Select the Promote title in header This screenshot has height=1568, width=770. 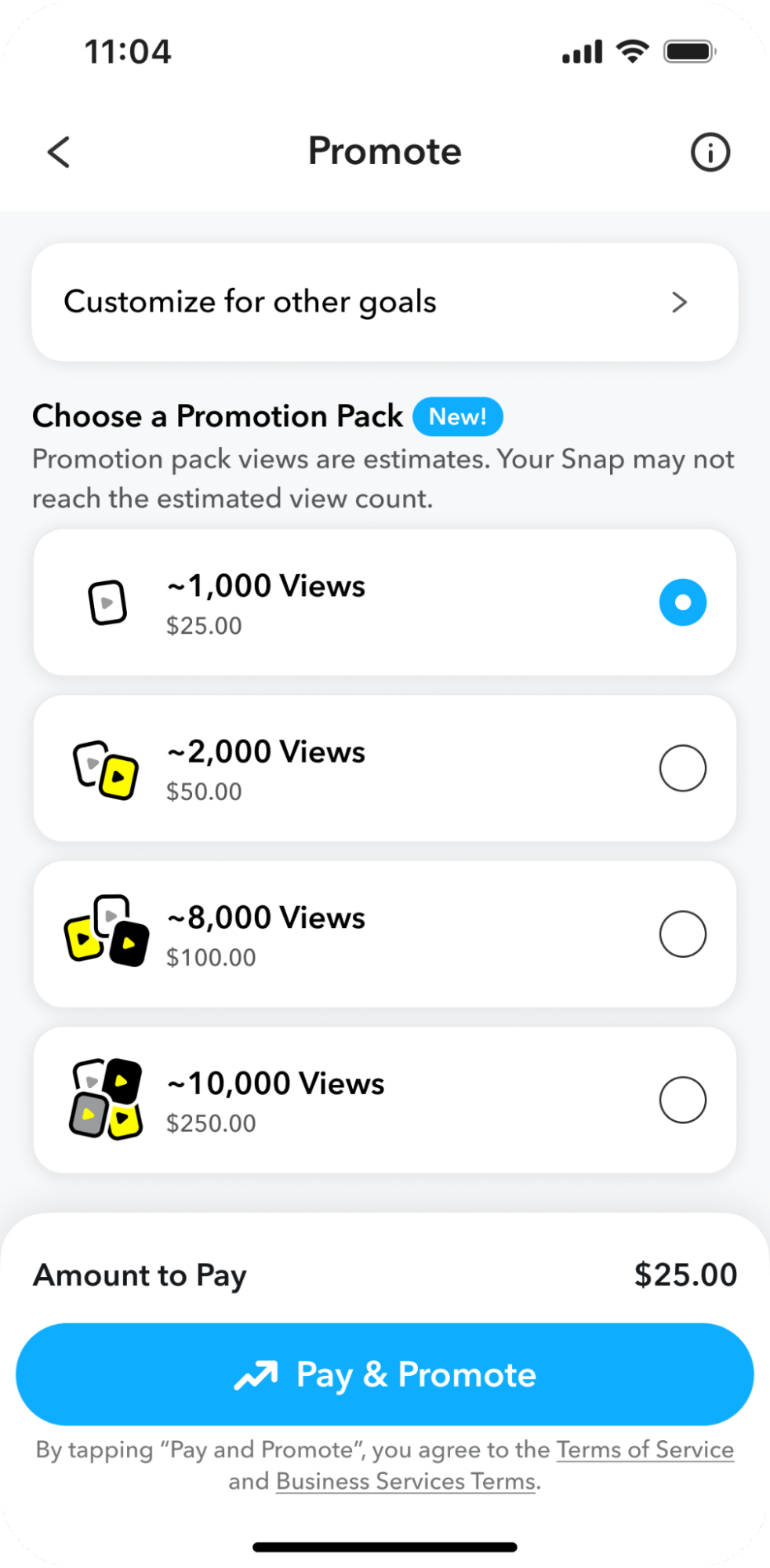(x=384, y=151)
